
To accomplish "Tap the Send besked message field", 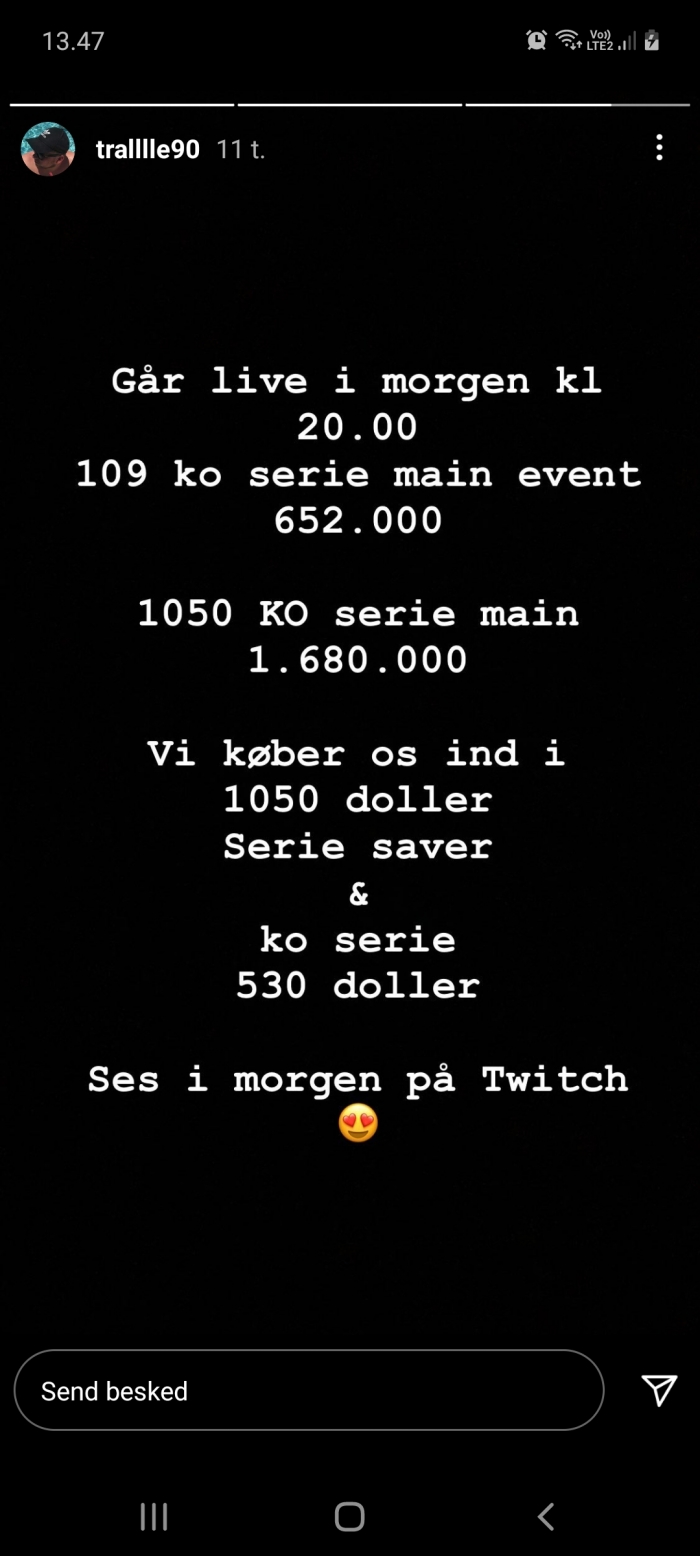I will 308,1390.
